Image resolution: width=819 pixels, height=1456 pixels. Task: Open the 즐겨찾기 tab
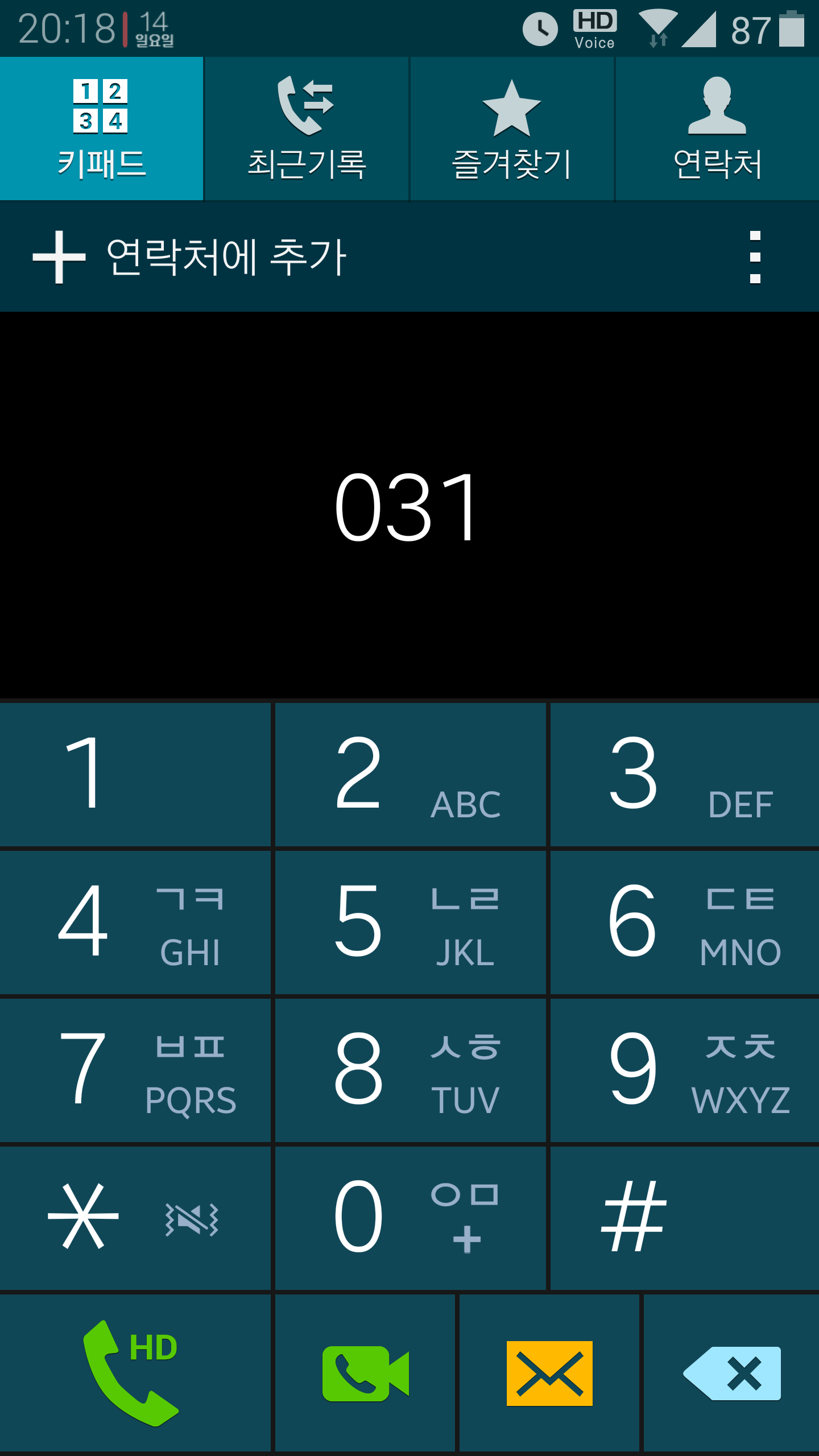pyautogui.click(x=511, y=129)
